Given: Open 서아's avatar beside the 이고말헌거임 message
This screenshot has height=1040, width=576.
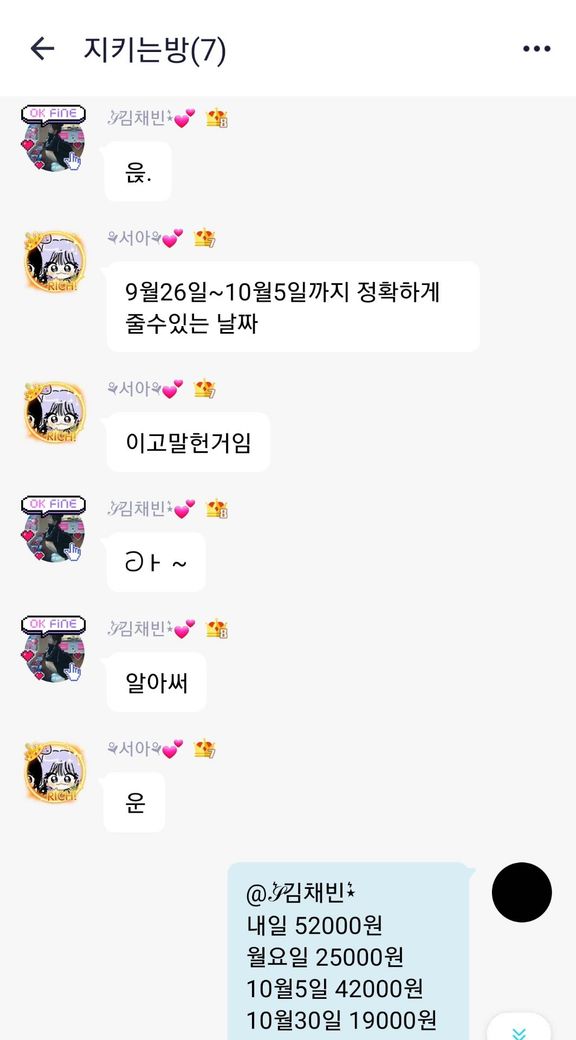Looking at the screenshot, I should (54, 412).
